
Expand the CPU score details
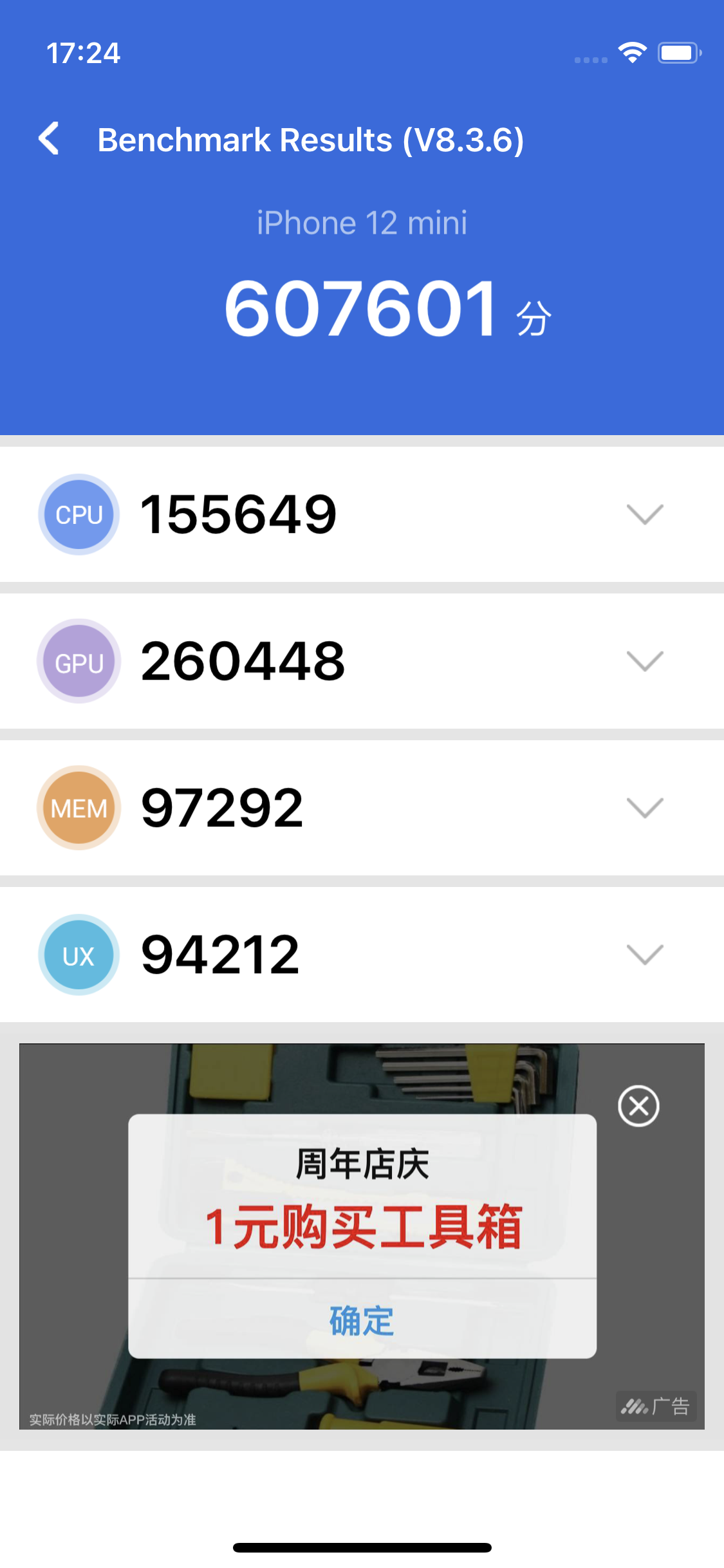(644, 514)
